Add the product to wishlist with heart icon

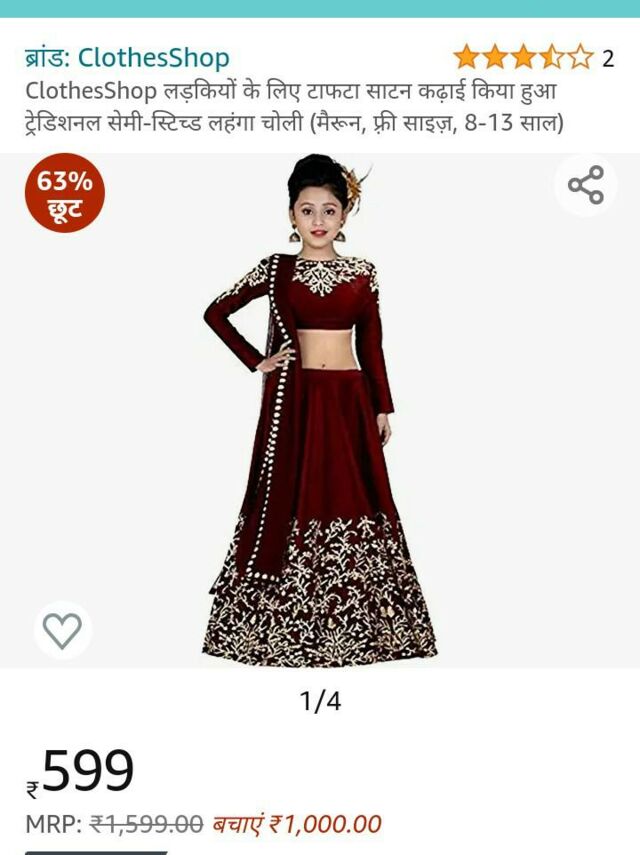tap(63, 630)
